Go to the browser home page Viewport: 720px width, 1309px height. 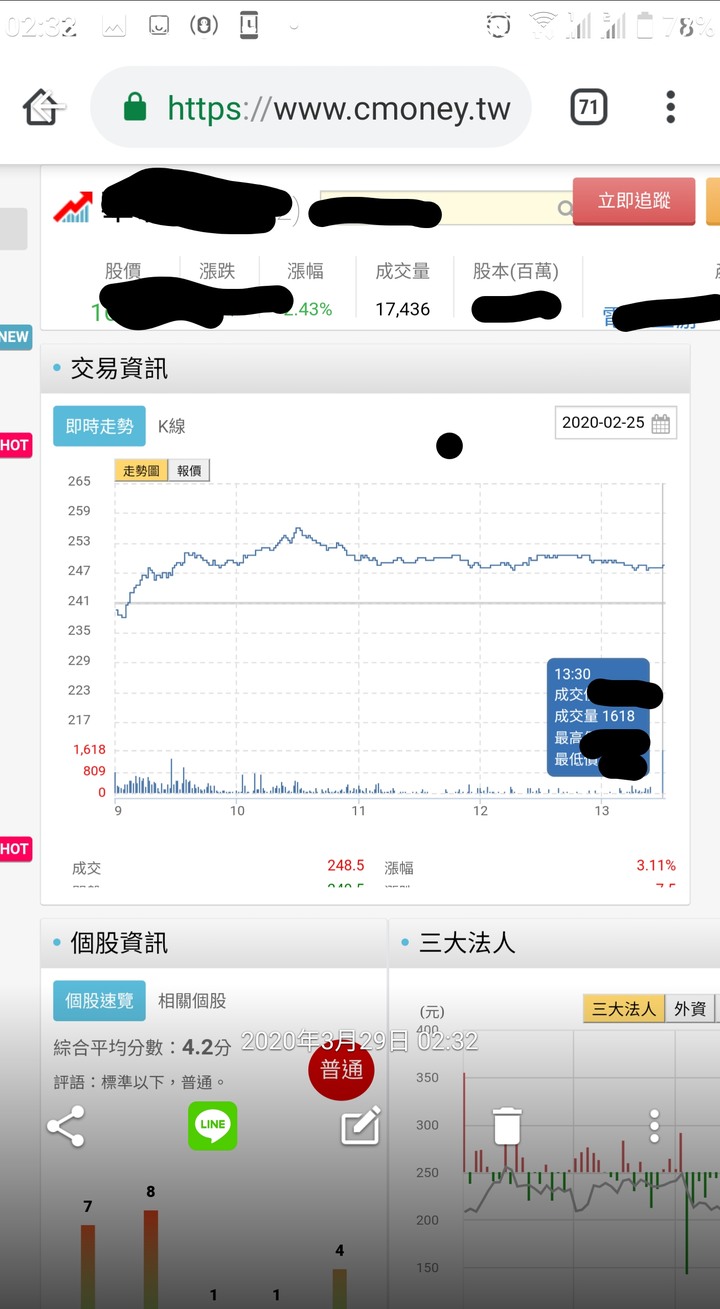point(42,107)
